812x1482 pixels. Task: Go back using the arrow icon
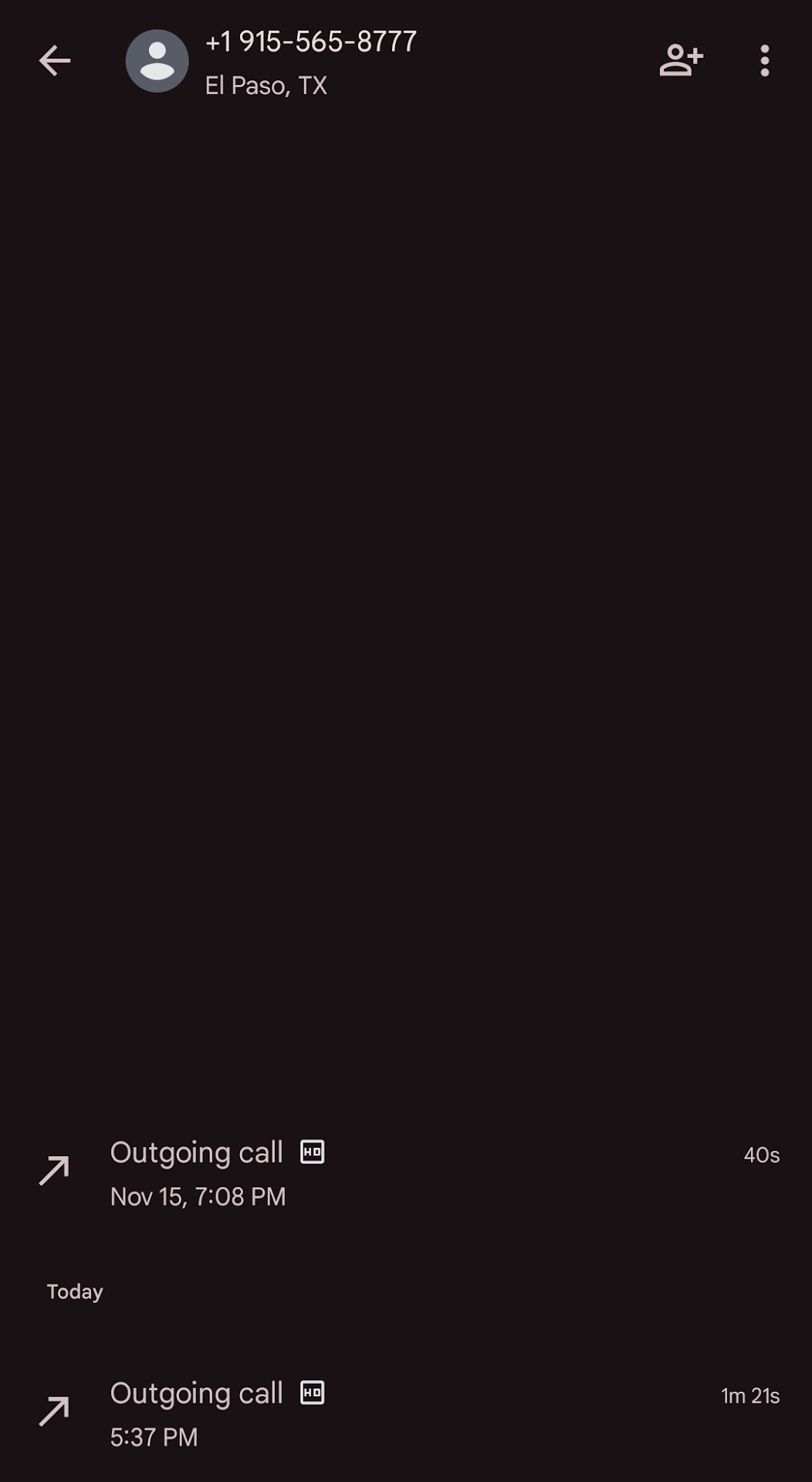[54, 60]
